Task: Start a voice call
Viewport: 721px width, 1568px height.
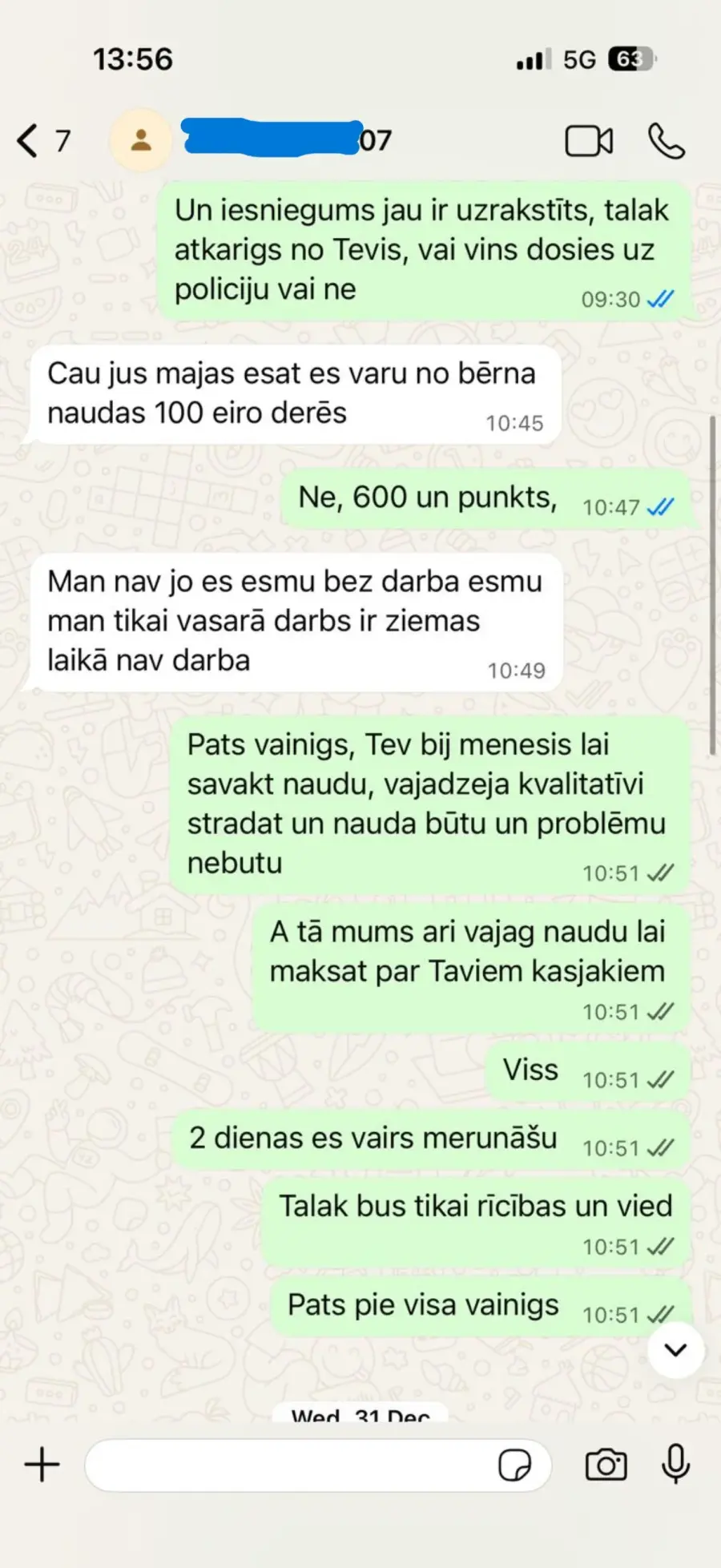Action: coord(666,141)
